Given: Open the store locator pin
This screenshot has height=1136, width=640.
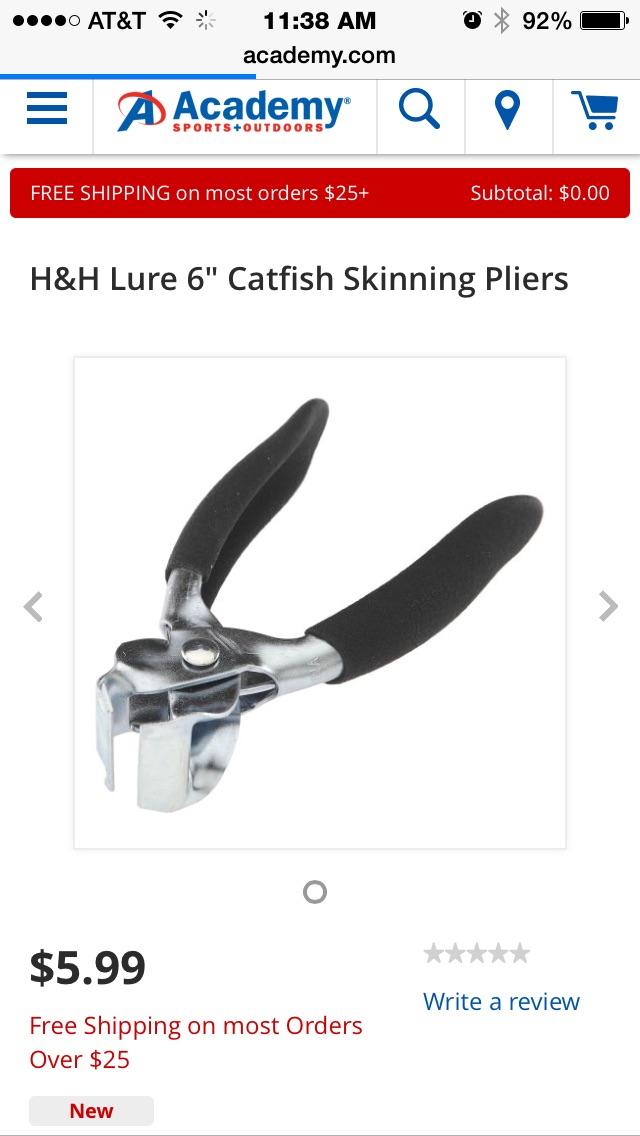Looking at the screenshot, I should pyautogui.click(x=508, y=109).
